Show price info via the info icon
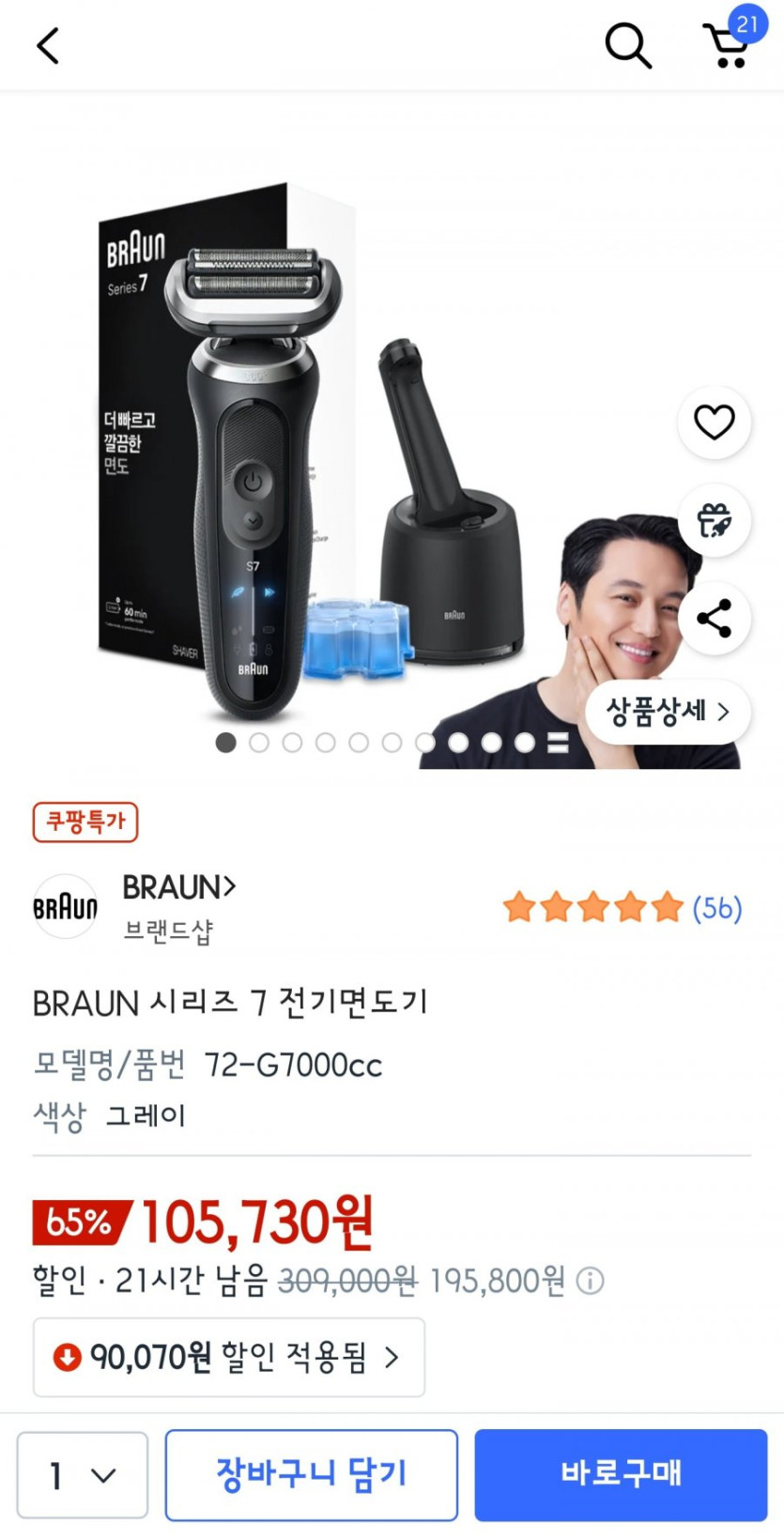This screenshot has height=1538, width=784. coord(590,1281)
